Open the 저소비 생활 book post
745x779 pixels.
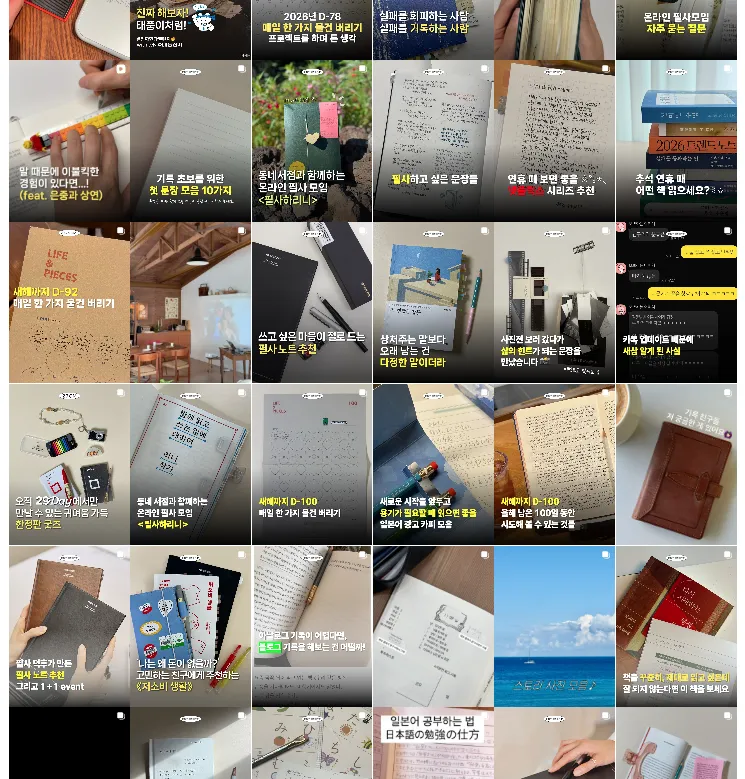point(190,626)
